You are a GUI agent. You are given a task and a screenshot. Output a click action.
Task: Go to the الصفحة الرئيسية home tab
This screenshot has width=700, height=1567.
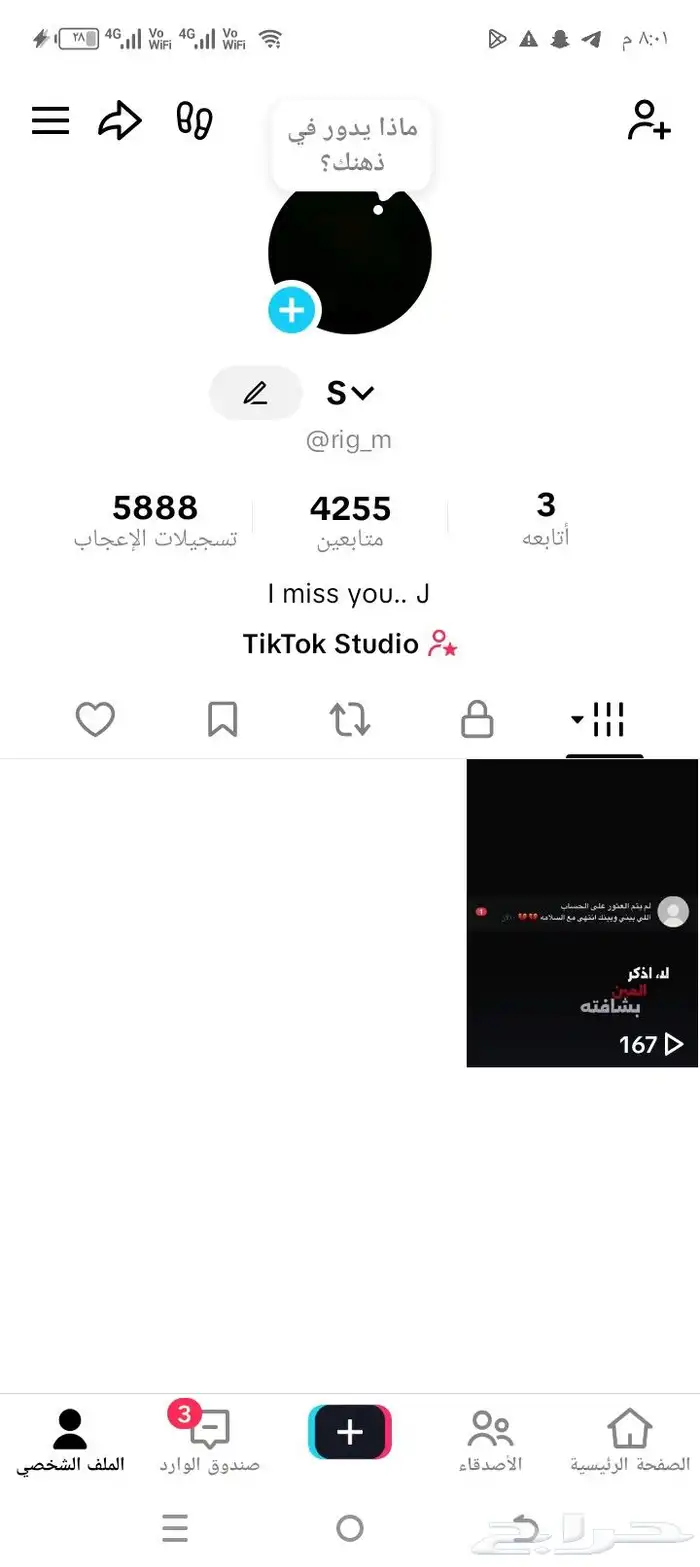point(630,1440)
